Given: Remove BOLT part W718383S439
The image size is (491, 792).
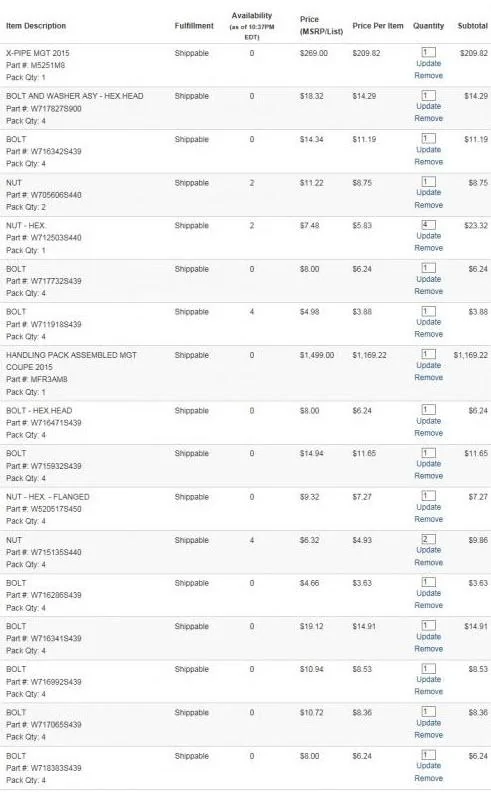Looking at the screenshot, I should [x=428, y=779].
